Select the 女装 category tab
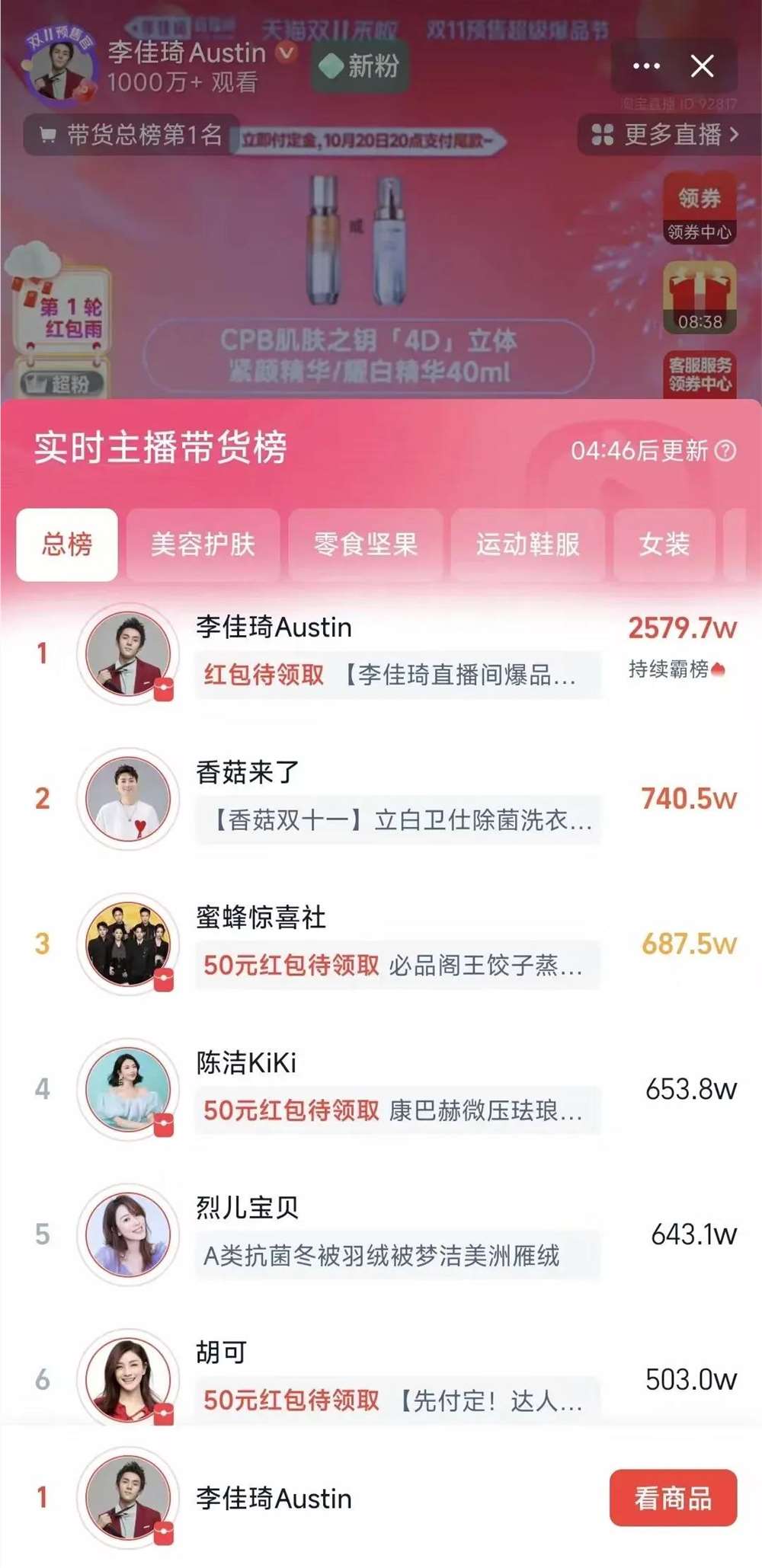Viewport: 762px width, 1568px height. (666, 545)
